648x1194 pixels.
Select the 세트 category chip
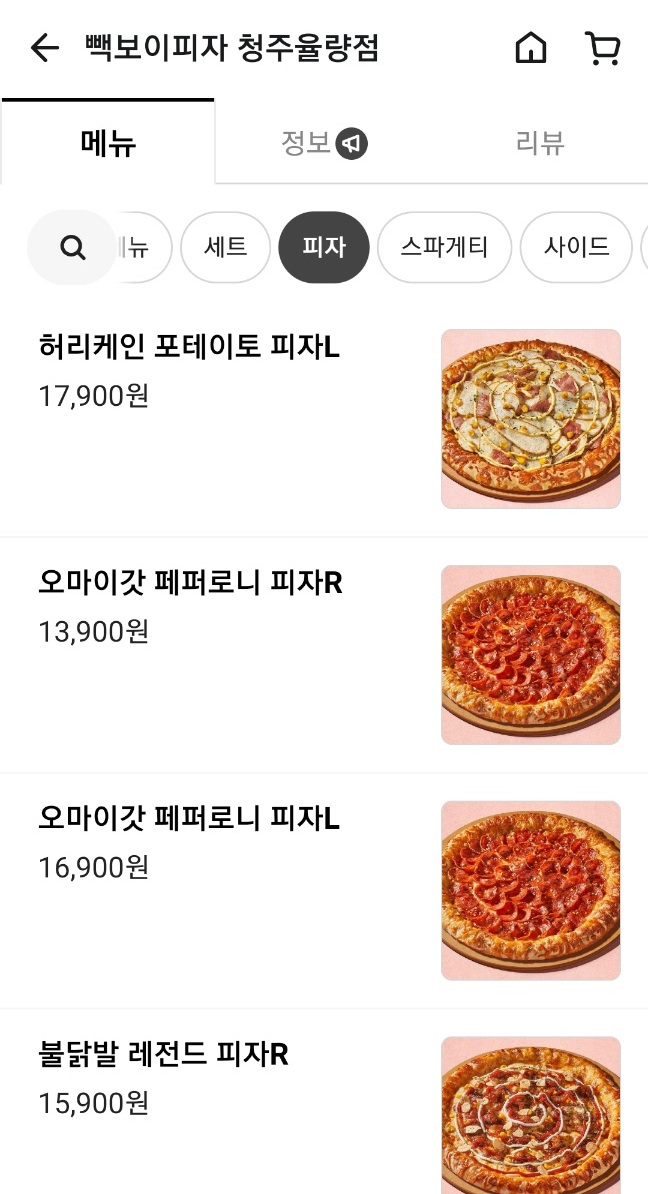(x=225, y=247)
